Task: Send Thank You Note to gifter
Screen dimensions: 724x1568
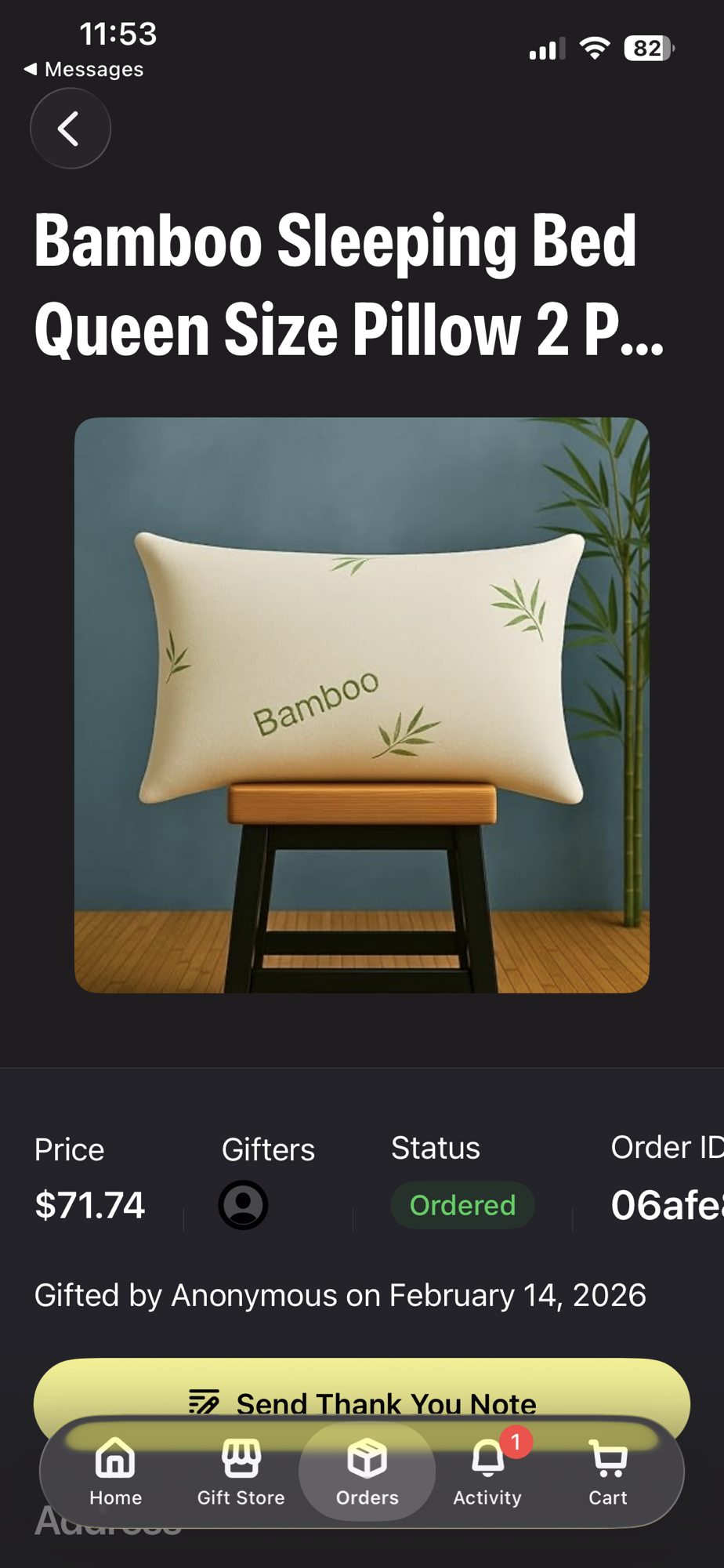Action: (362, 1392)
